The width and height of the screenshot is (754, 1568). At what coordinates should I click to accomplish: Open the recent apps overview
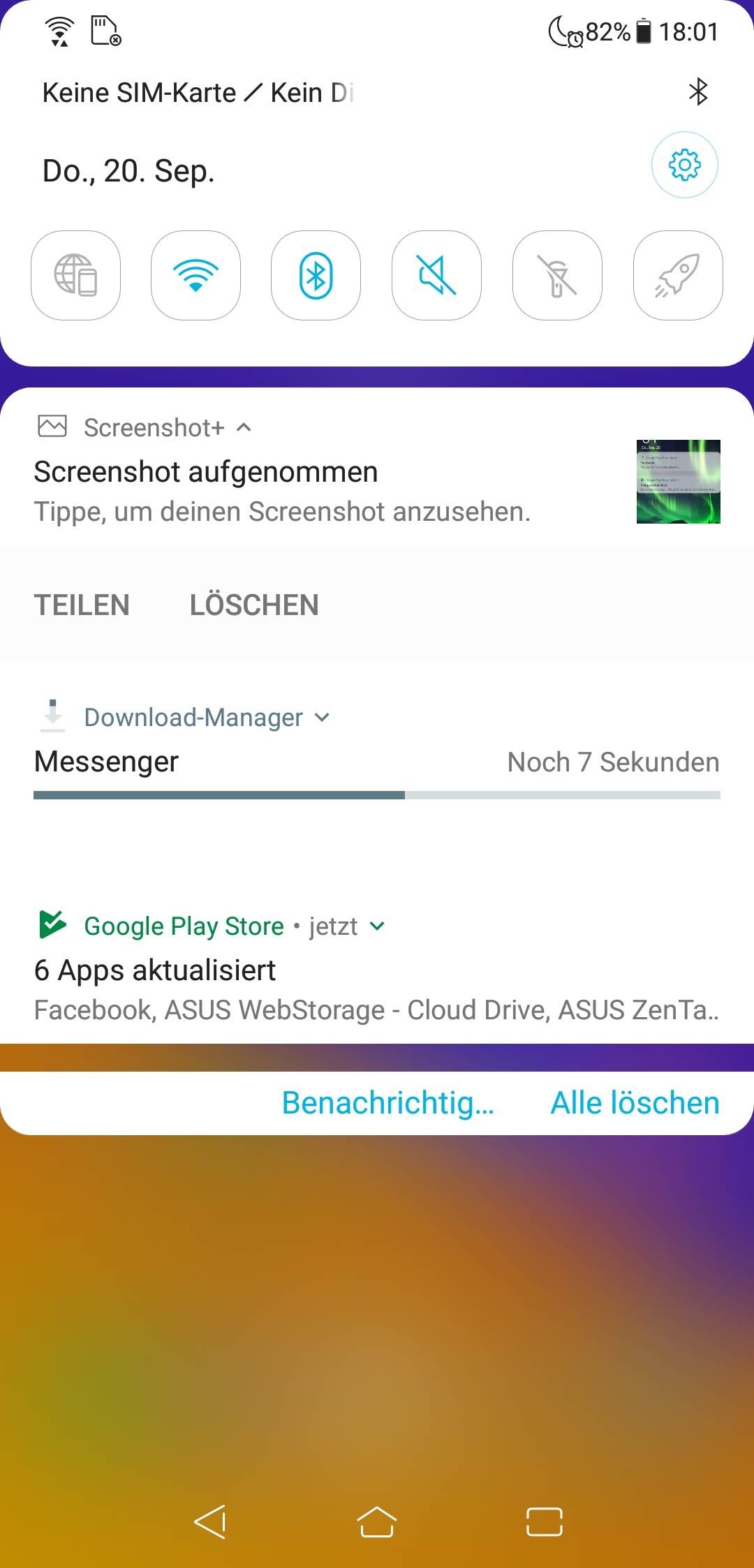point(544,1522)
